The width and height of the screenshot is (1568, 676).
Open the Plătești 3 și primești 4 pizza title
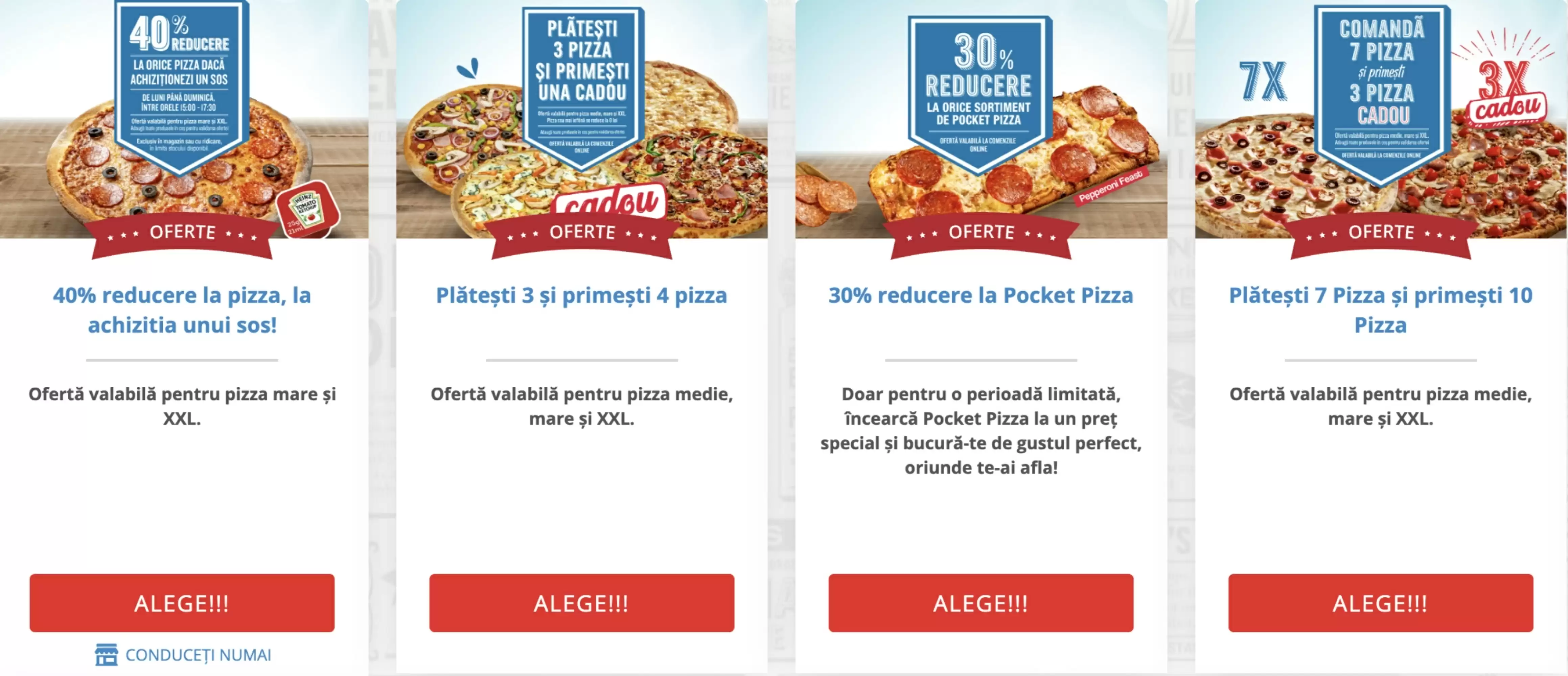point(581,296)
